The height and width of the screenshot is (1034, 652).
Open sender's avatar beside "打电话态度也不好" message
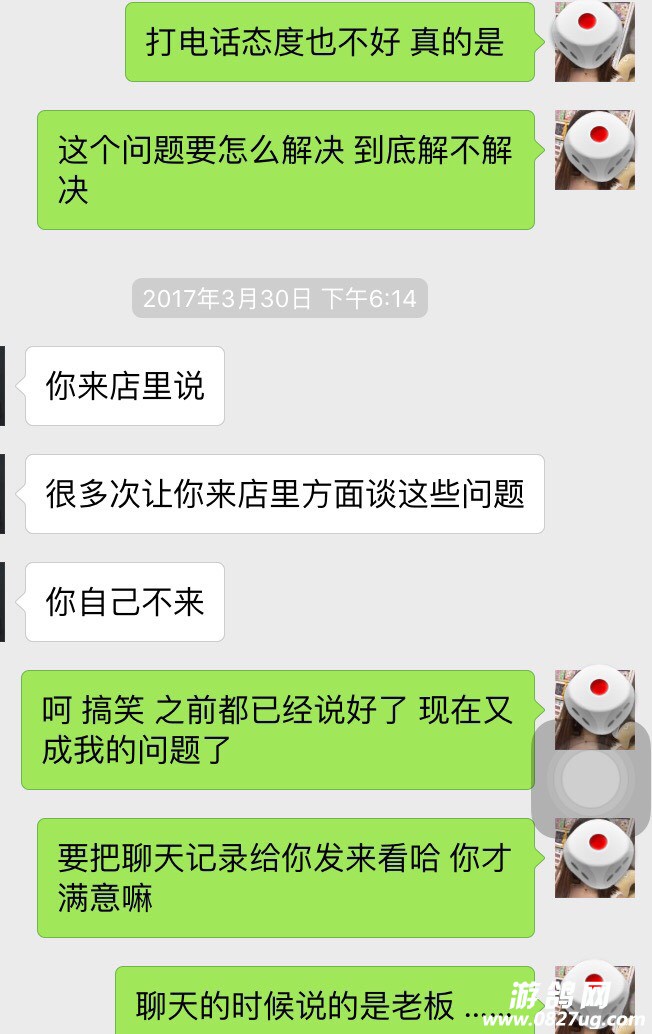[x=595, y=42]
